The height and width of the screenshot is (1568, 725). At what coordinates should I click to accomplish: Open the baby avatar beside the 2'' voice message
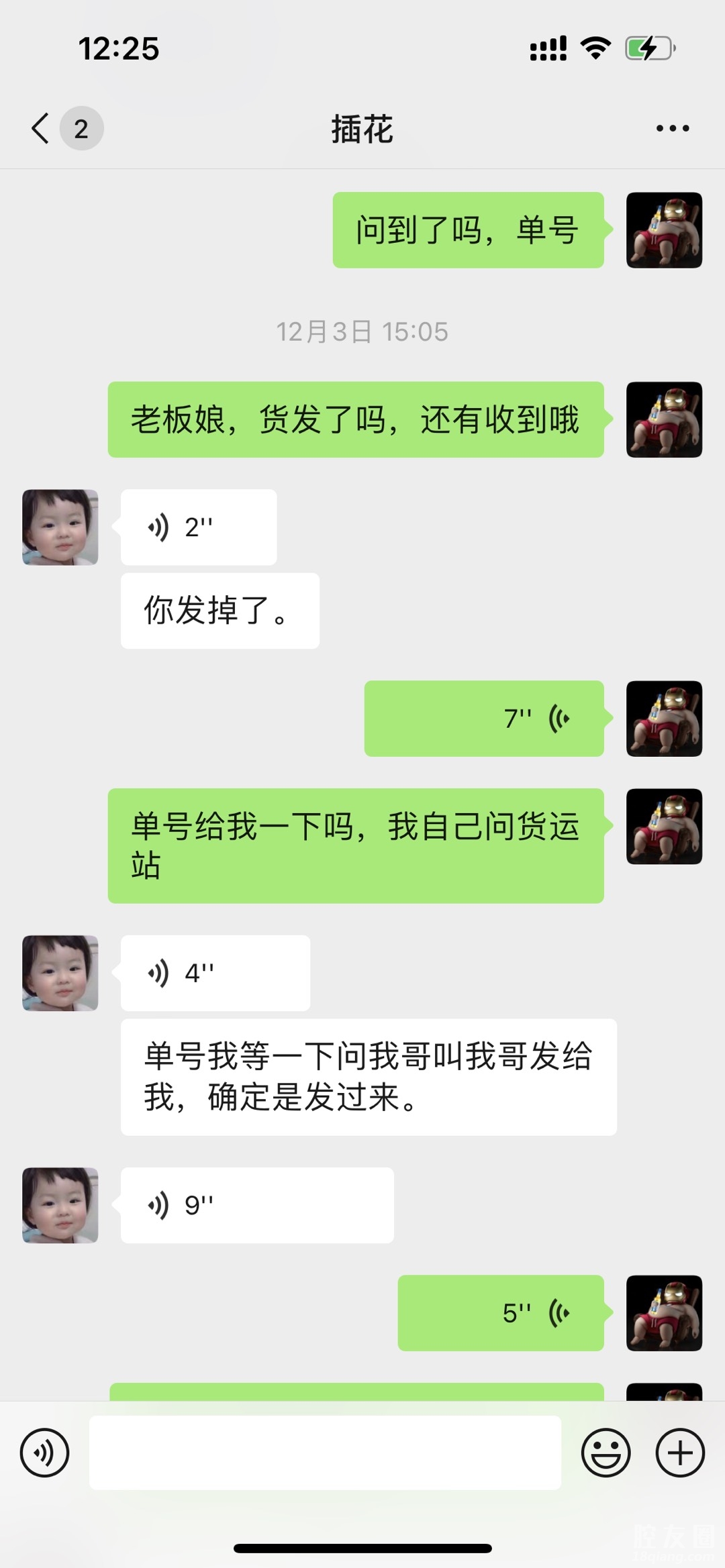pos(60,527)
